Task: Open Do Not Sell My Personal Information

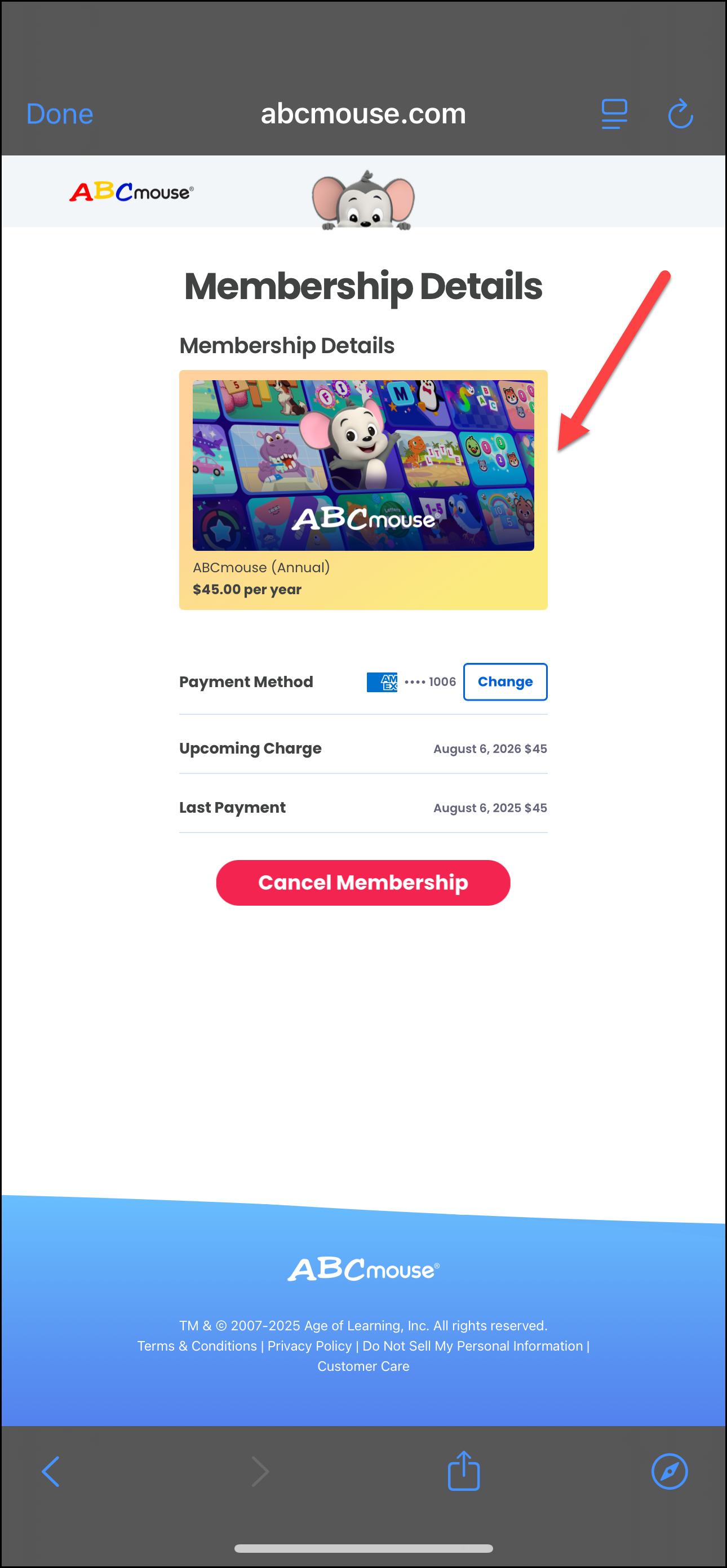Action: coord(472,1346)
